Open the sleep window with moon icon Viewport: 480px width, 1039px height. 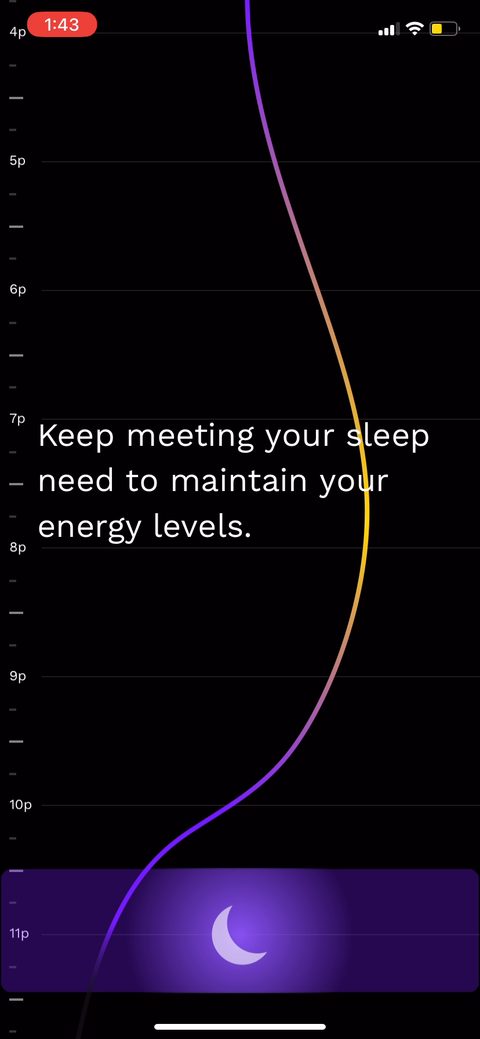pyautogui.click(x=240, y=930)
